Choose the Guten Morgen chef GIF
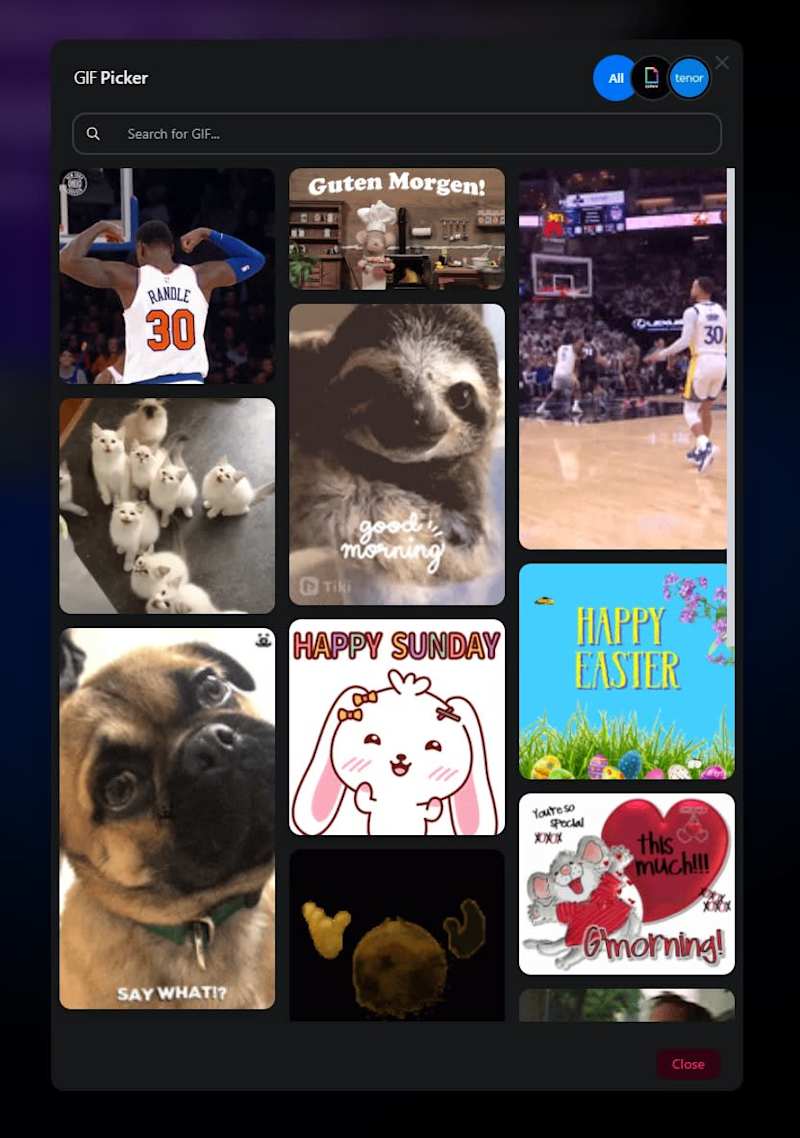Image resolution: width=800 pixels, height=1138 pixels. click(397, 229)
